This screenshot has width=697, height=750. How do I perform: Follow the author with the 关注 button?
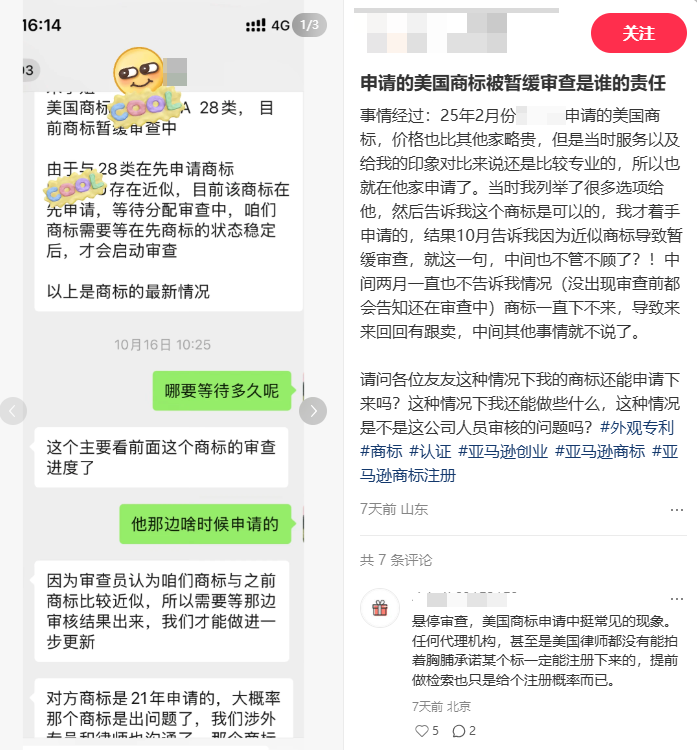coord(638,33)
